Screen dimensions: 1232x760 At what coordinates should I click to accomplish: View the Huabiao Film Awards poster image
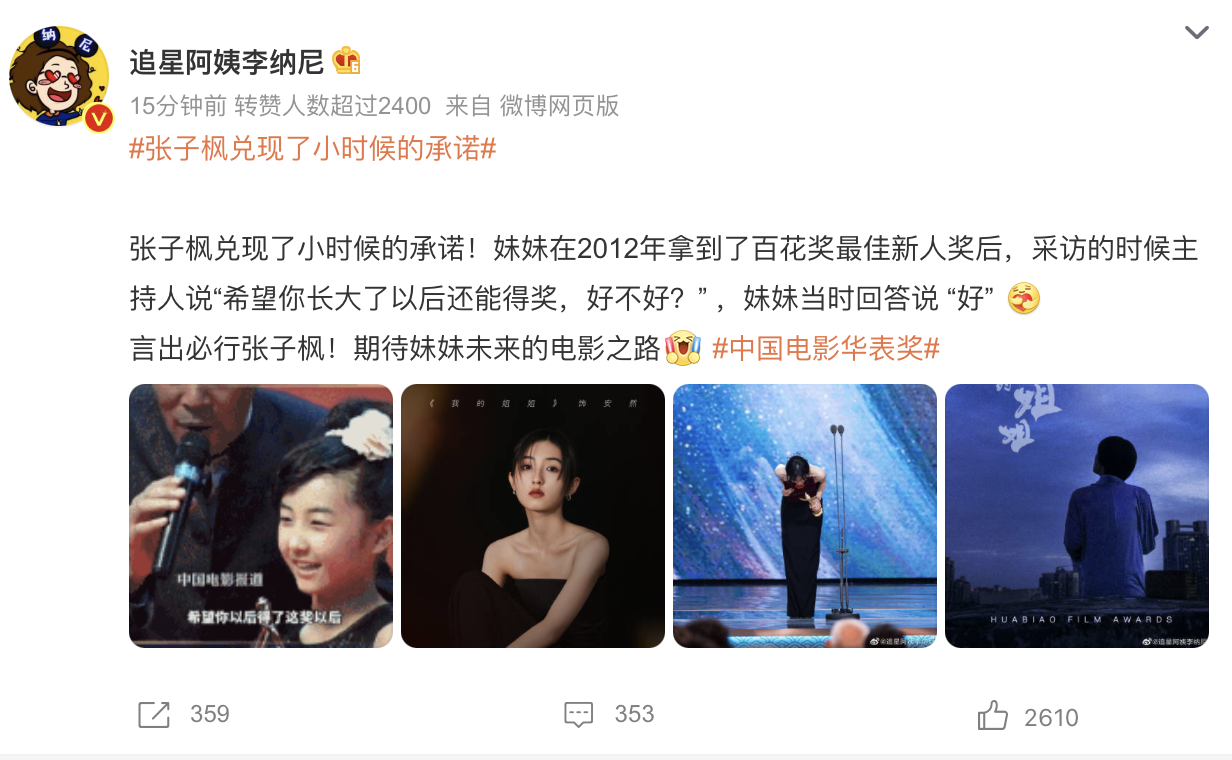(1077, 516)
